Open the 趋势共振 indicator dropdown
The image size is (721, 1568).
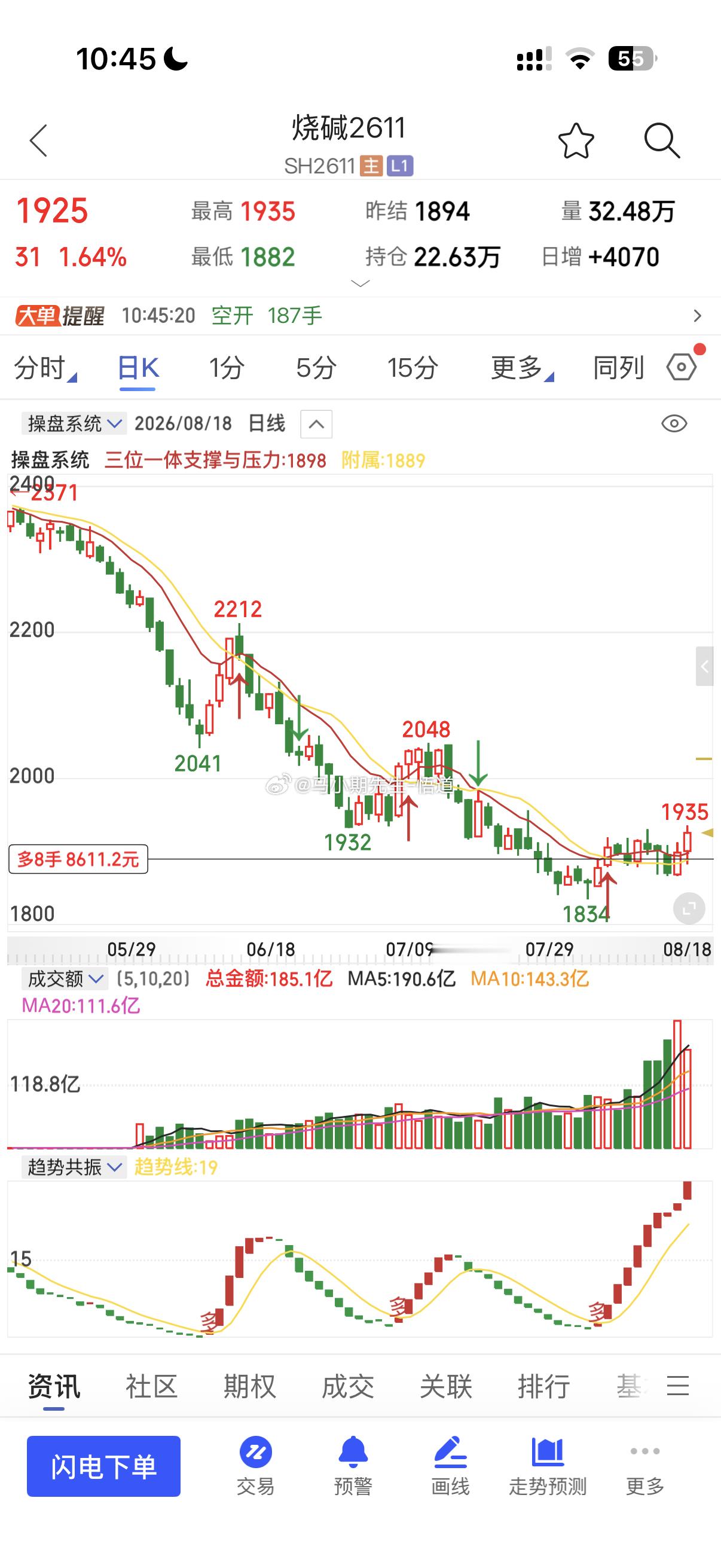pyautogui.click(x=74, y=1167)
